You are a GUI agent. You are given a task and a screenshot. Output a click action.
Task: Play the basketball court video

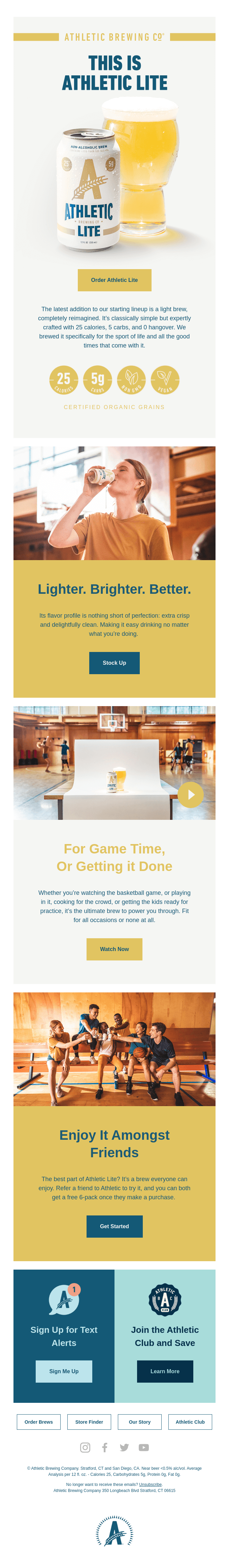pos(191,794)
